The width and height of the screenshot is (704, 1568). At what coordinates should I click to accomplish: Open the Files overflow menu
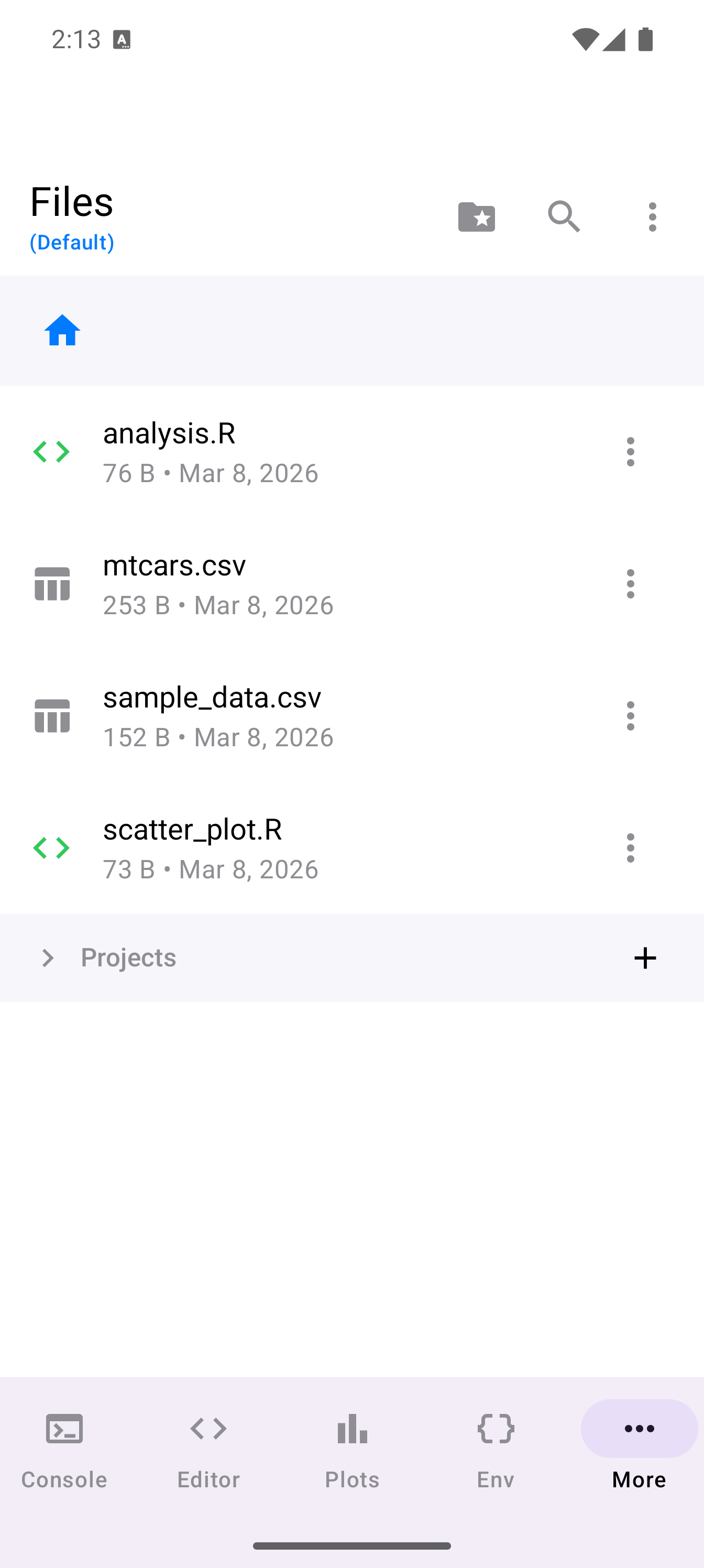click(x=652, y=216)
